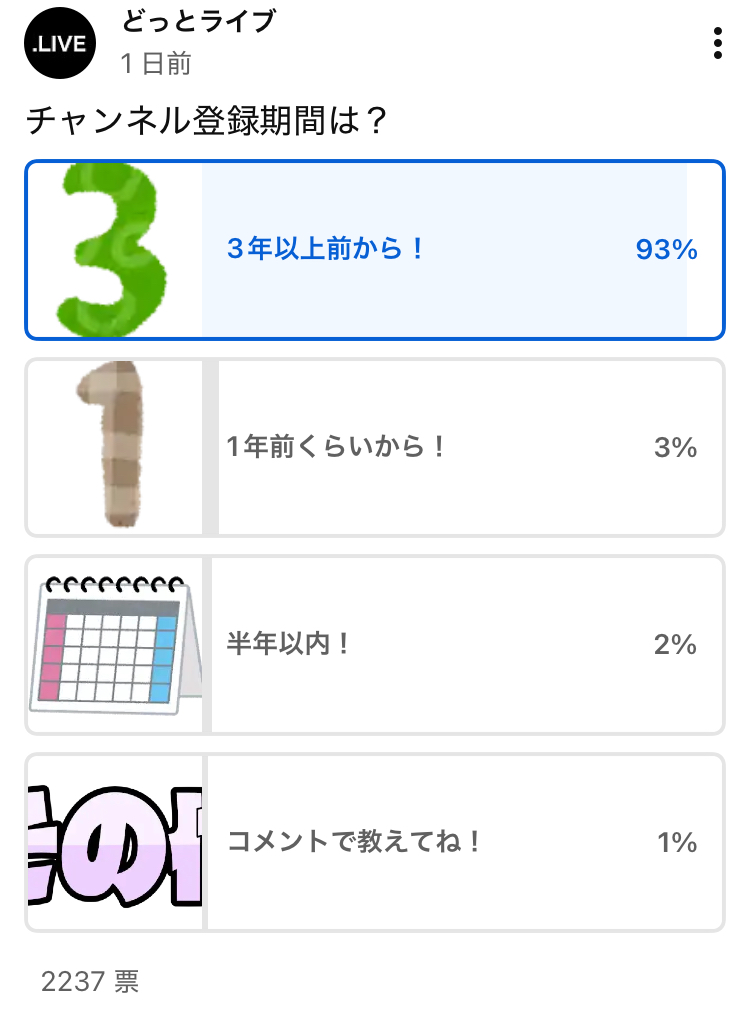Open the どっとライブ channel name
This screenshot has width=750, height=1013.
pos(197,22)
